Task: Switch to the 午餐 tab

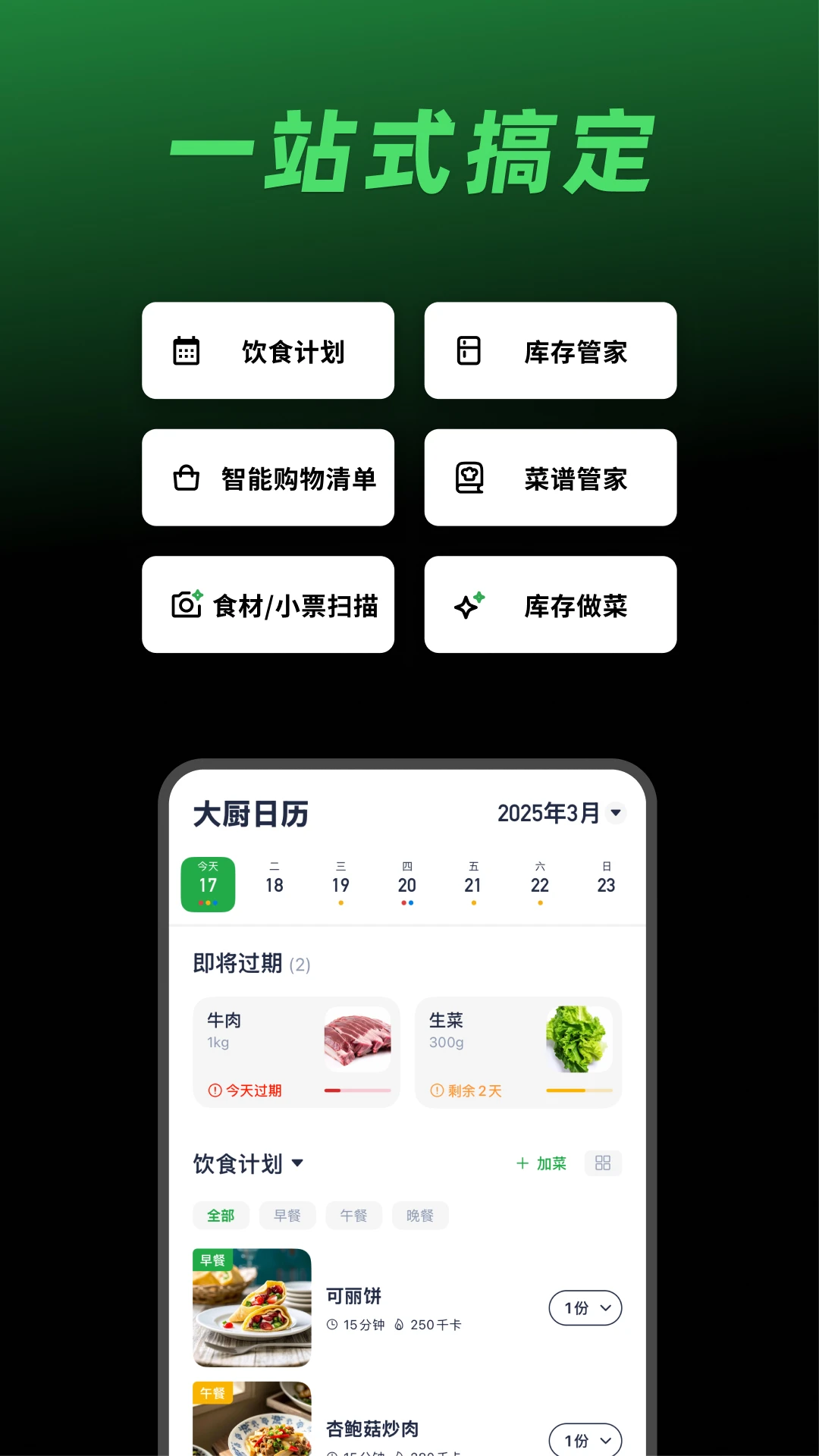Action: tap(353, 1215)
